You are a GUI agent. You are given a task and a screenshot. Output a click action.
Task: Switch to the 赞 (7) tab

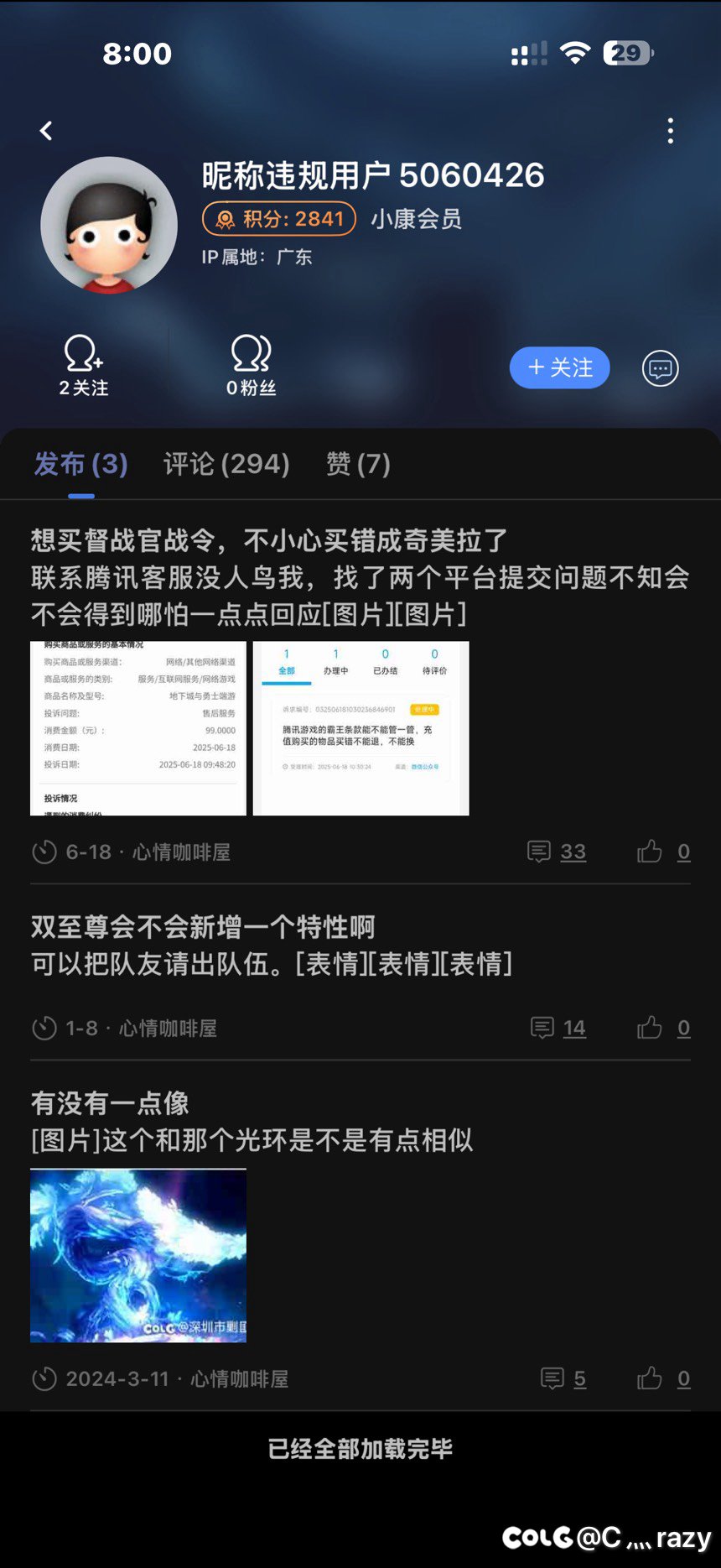pos(358,464)
